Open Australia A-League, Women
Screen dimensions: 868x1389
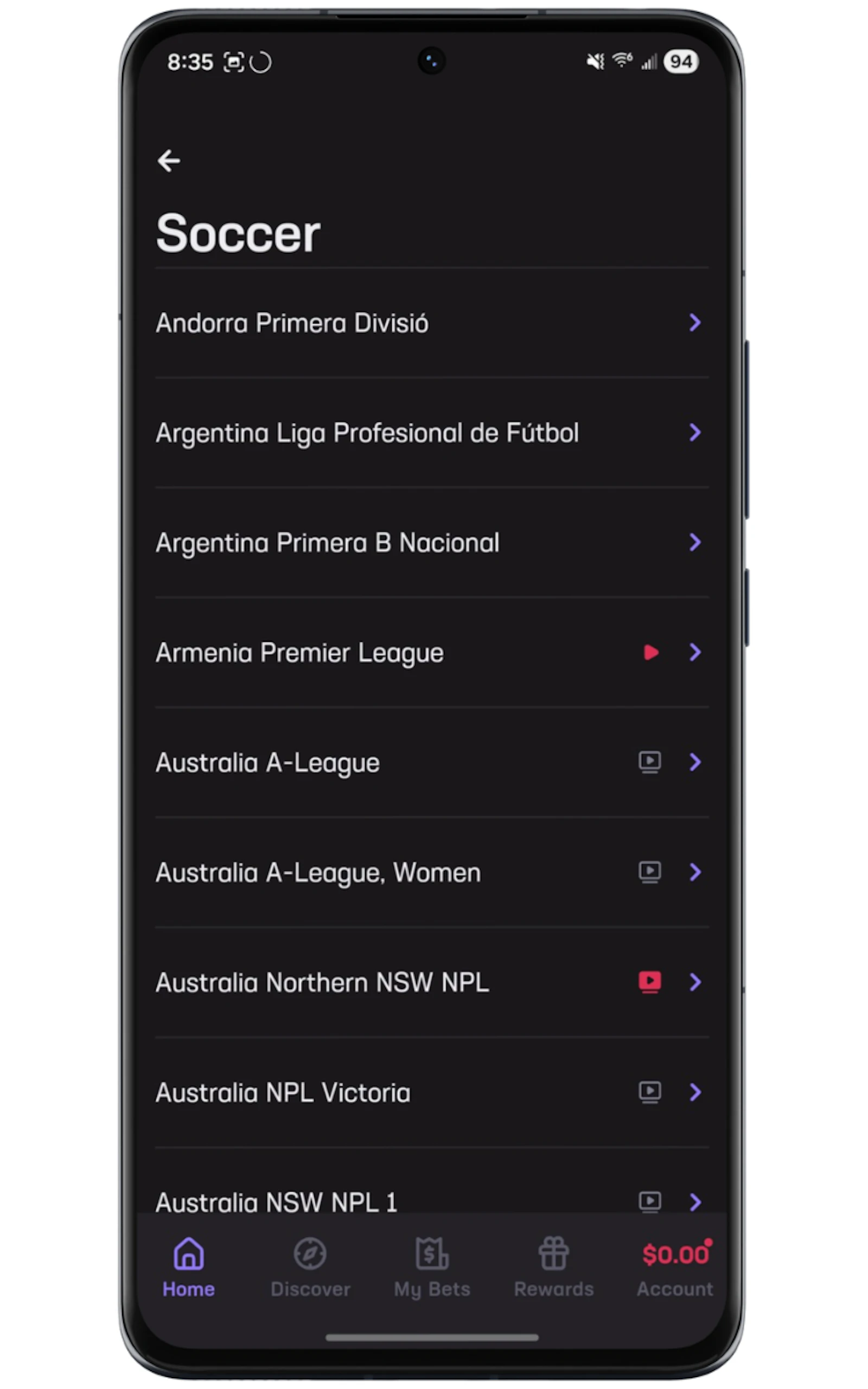(431, 872)
